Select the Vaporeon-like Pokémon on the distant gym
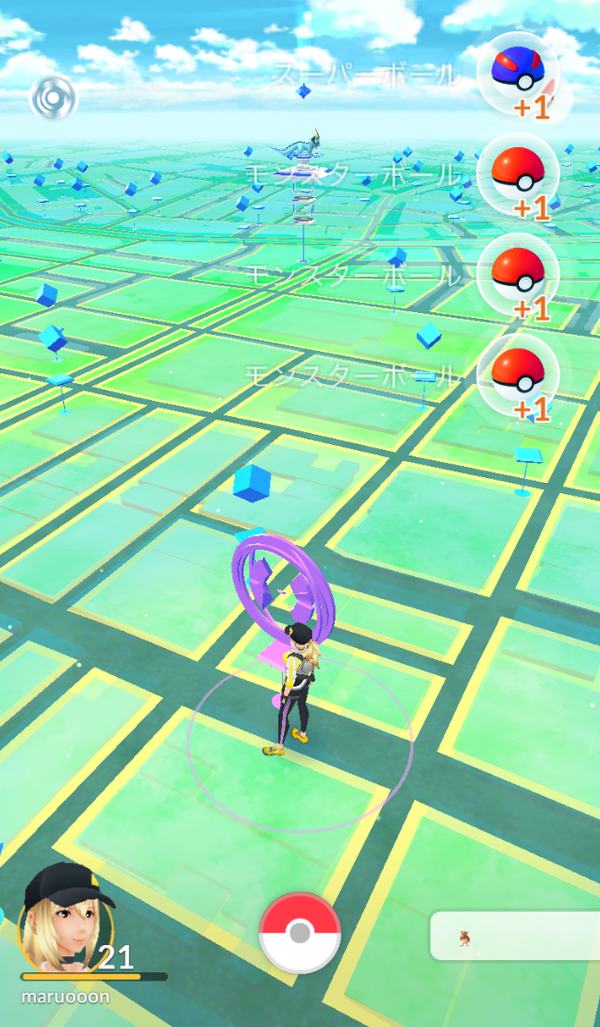 tap(302, 146)
